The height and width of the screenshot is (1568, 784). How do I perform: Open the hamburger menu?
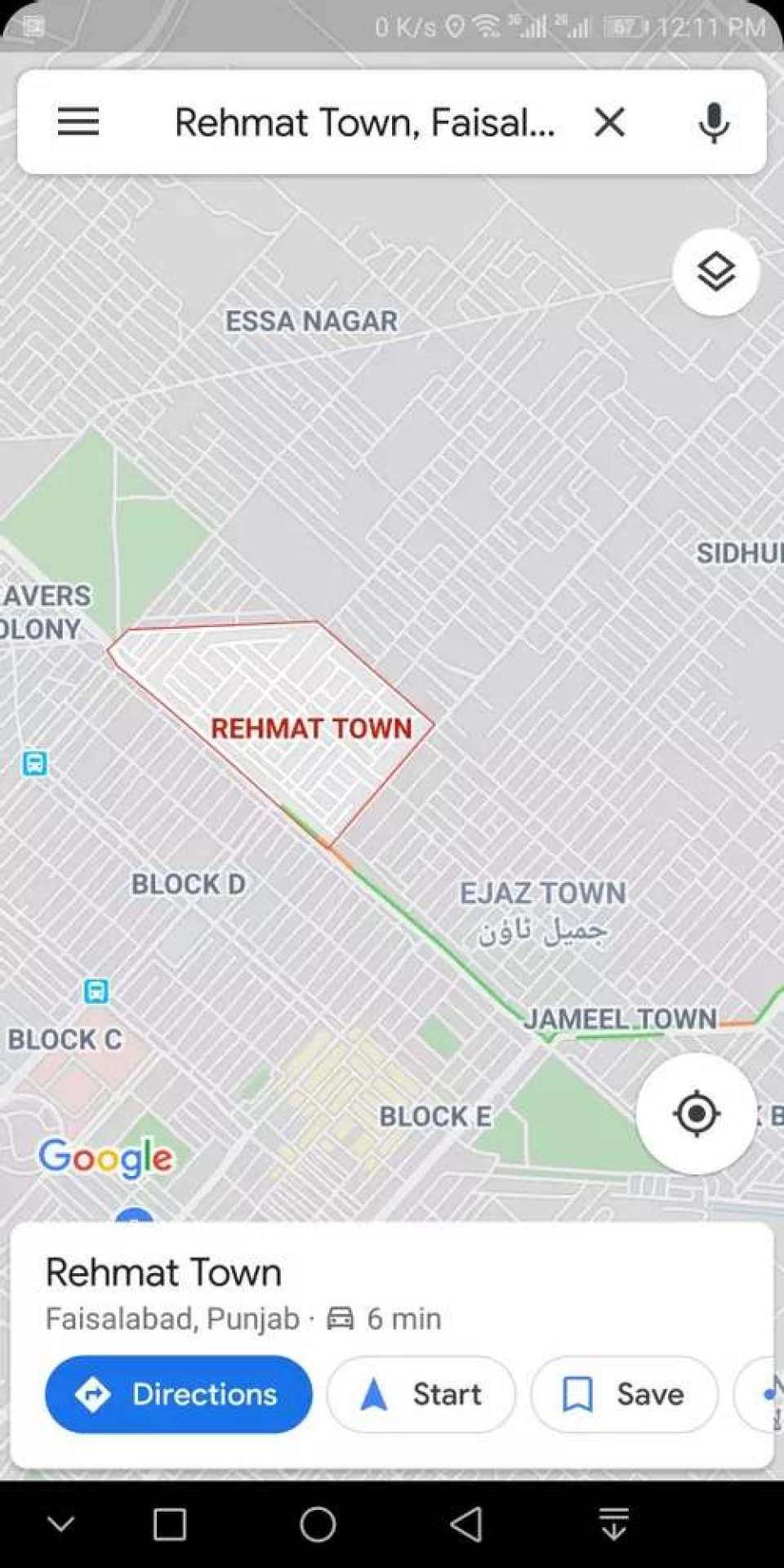[x=78, y=122]
